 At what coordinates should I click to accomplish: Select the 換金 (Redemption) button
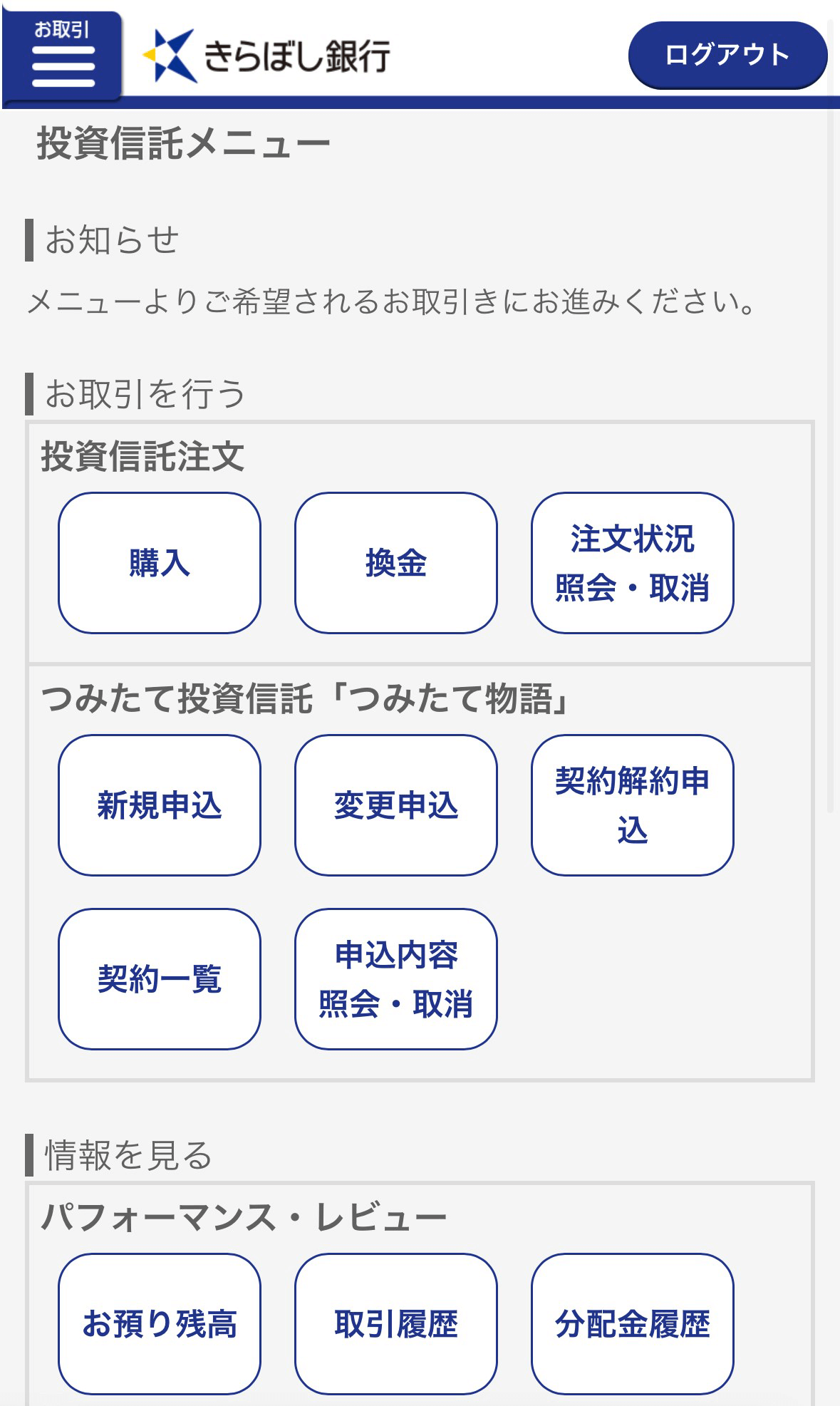(397, 563)
